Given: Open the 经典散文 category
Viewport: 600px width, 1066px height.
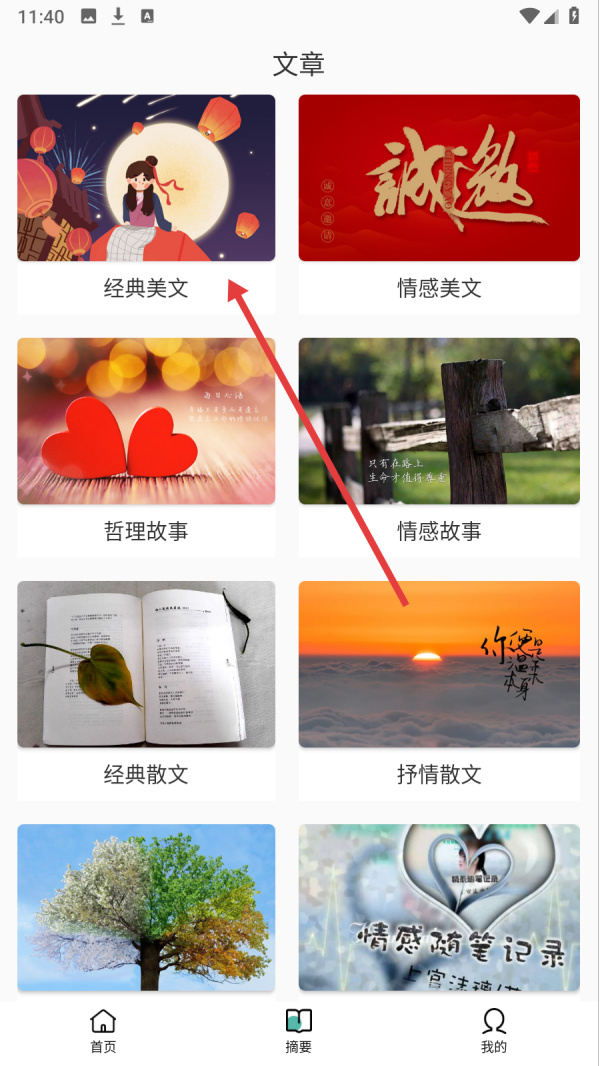Looking at the screenshot, I should (x=146, y=690).
